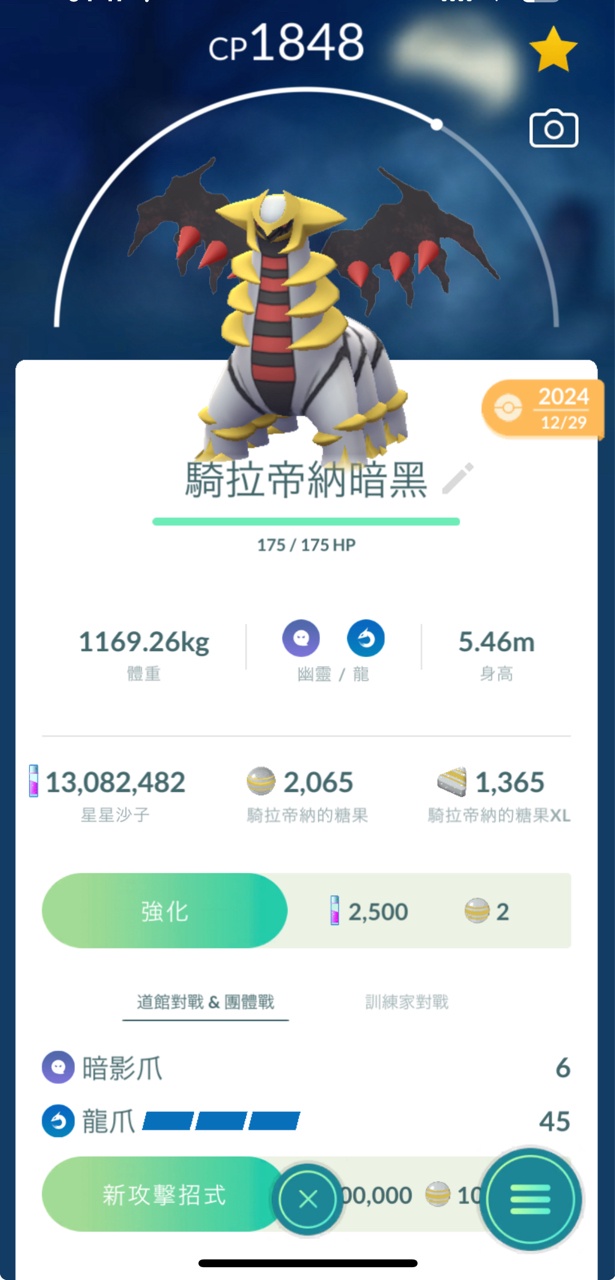615x1280 pixels.
Task: Edit the Pokémon nickname with the pencil
Action: click(458, 479)
